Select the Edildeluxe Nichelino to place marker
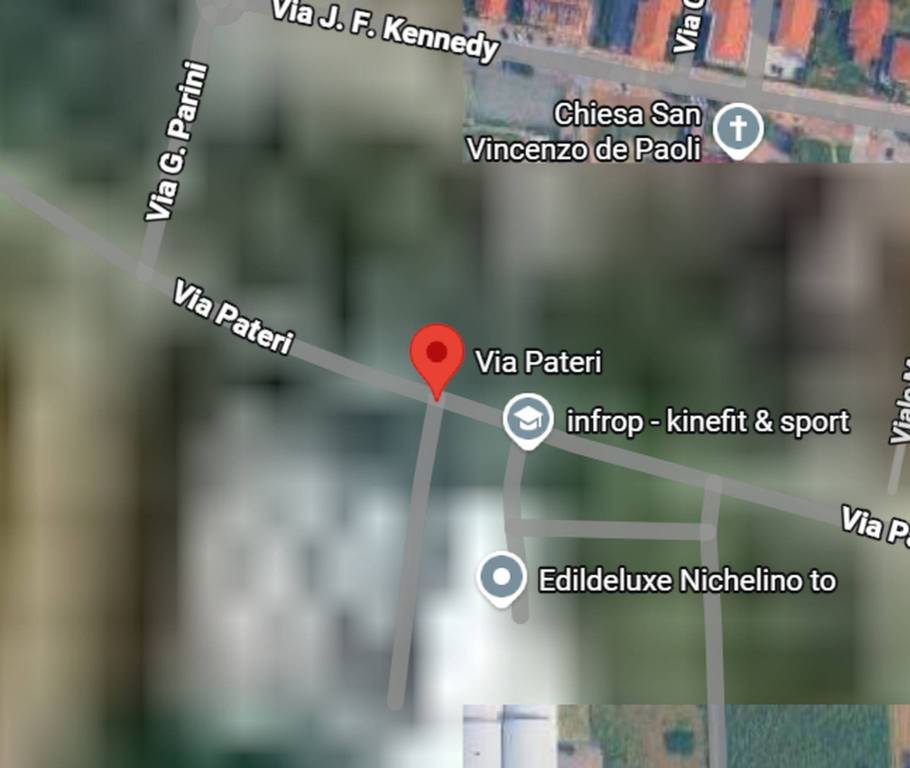The height and width of the screenshot is (768, 910). point(501,577)
